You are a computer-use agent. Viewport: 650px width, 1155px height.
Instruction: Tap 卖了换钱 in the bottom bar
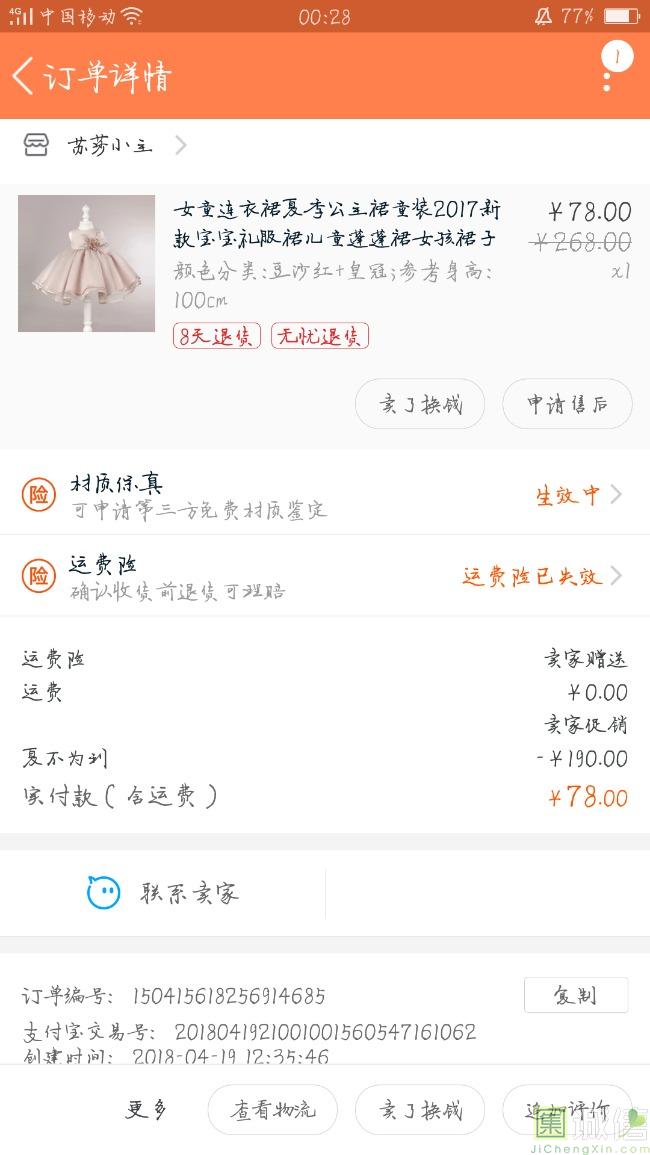[x=420, y=1110]
